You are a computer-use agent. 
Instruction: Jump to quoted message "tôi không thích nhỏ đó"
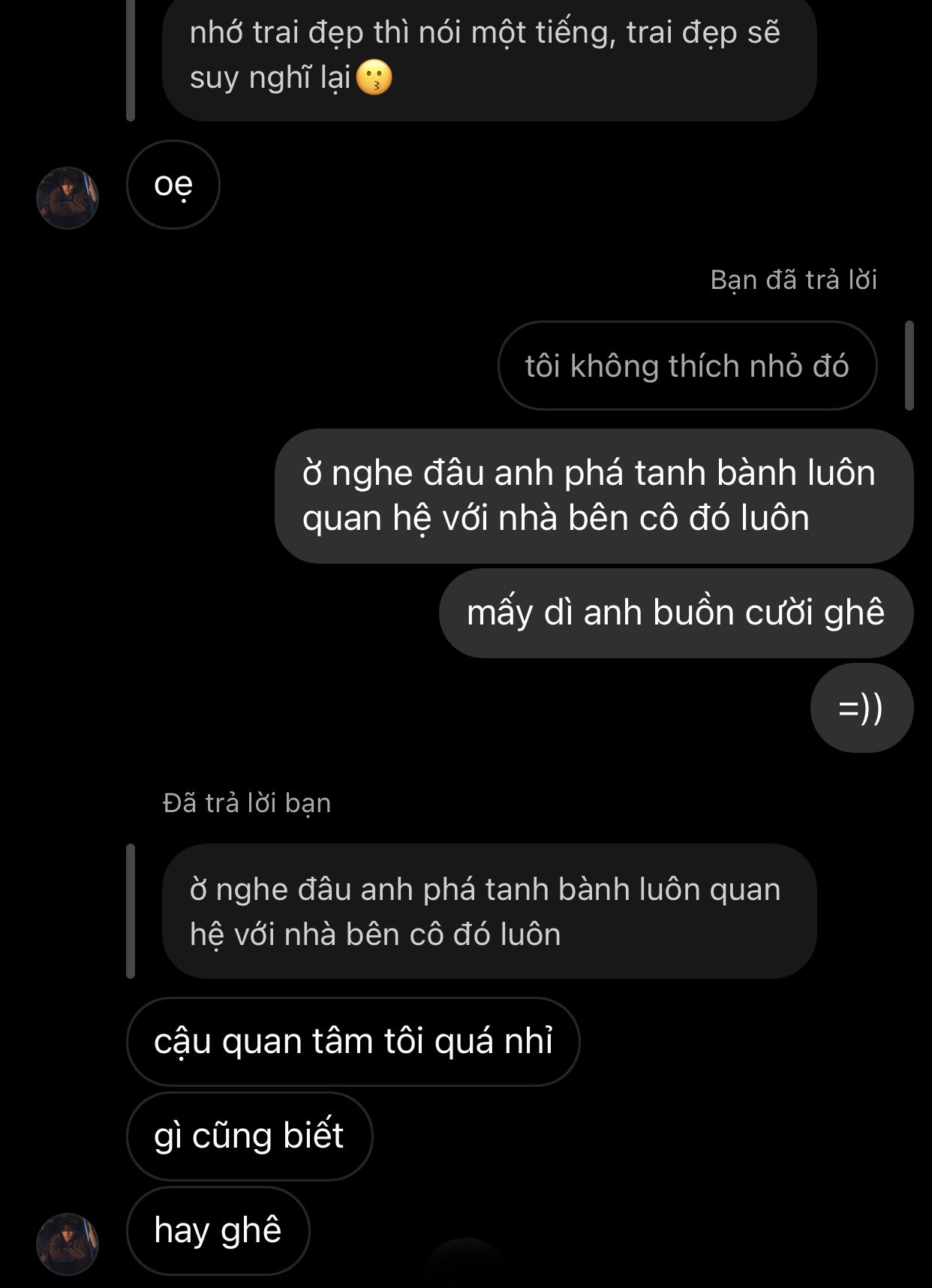coord(687,366)
